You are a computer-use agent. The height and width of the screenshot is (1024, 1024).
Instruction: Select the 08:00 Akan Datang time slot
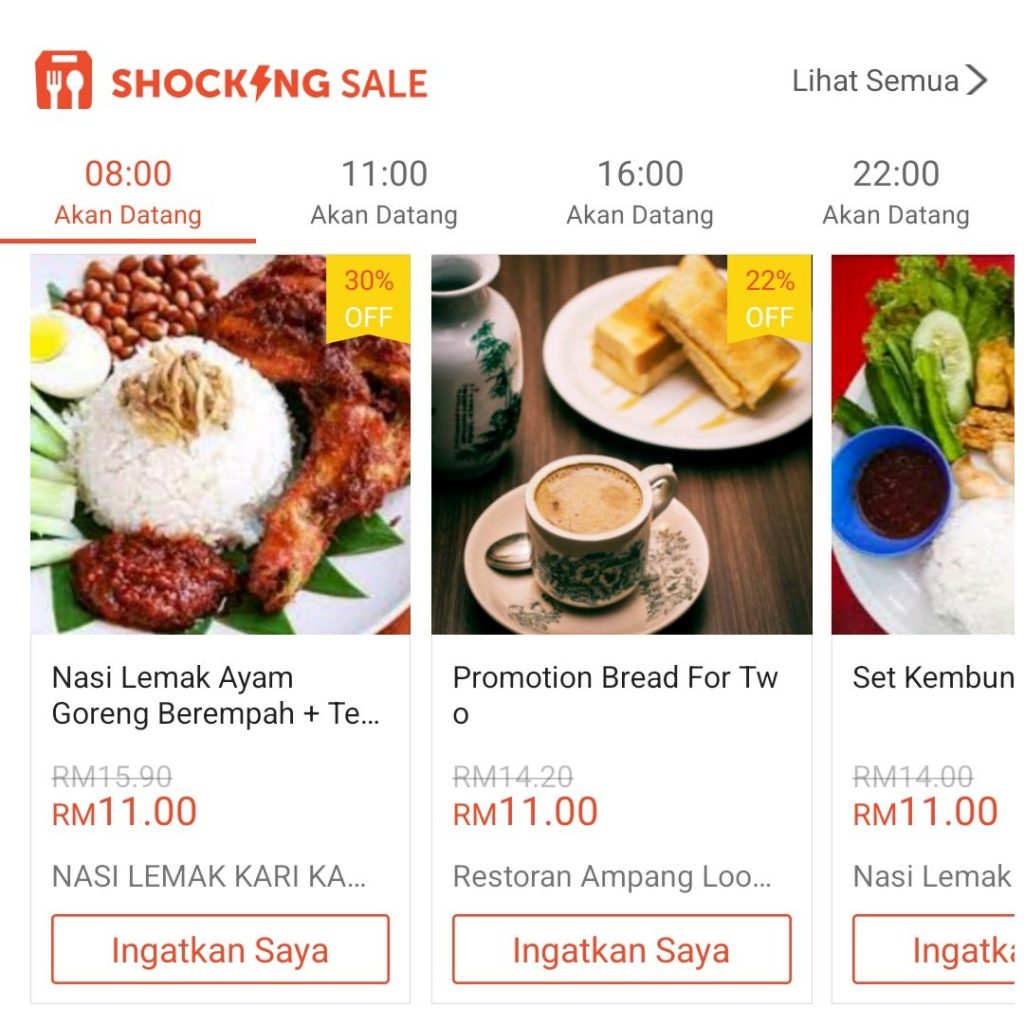(x=128, y=192)
